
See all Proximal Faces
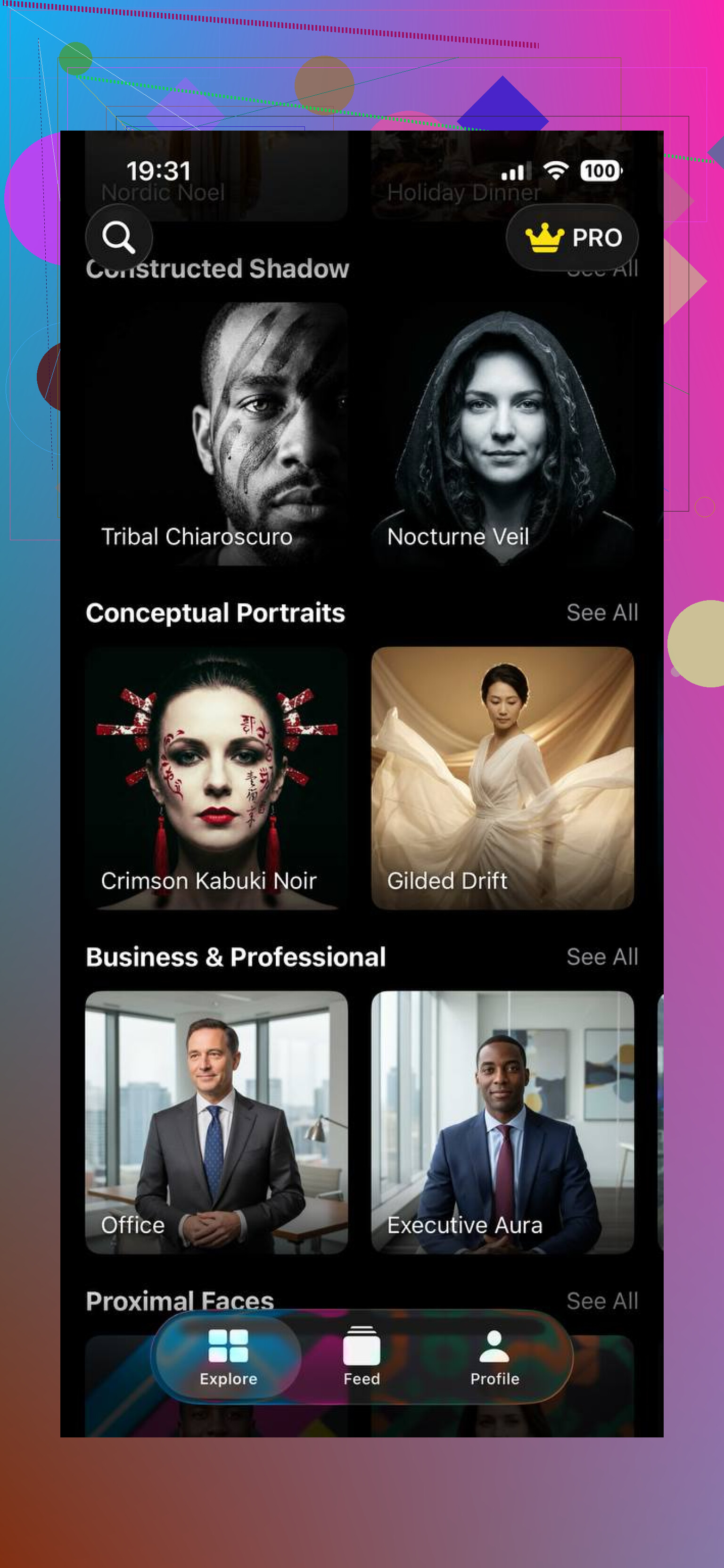pyautogui.click(x=602, y=1301)
